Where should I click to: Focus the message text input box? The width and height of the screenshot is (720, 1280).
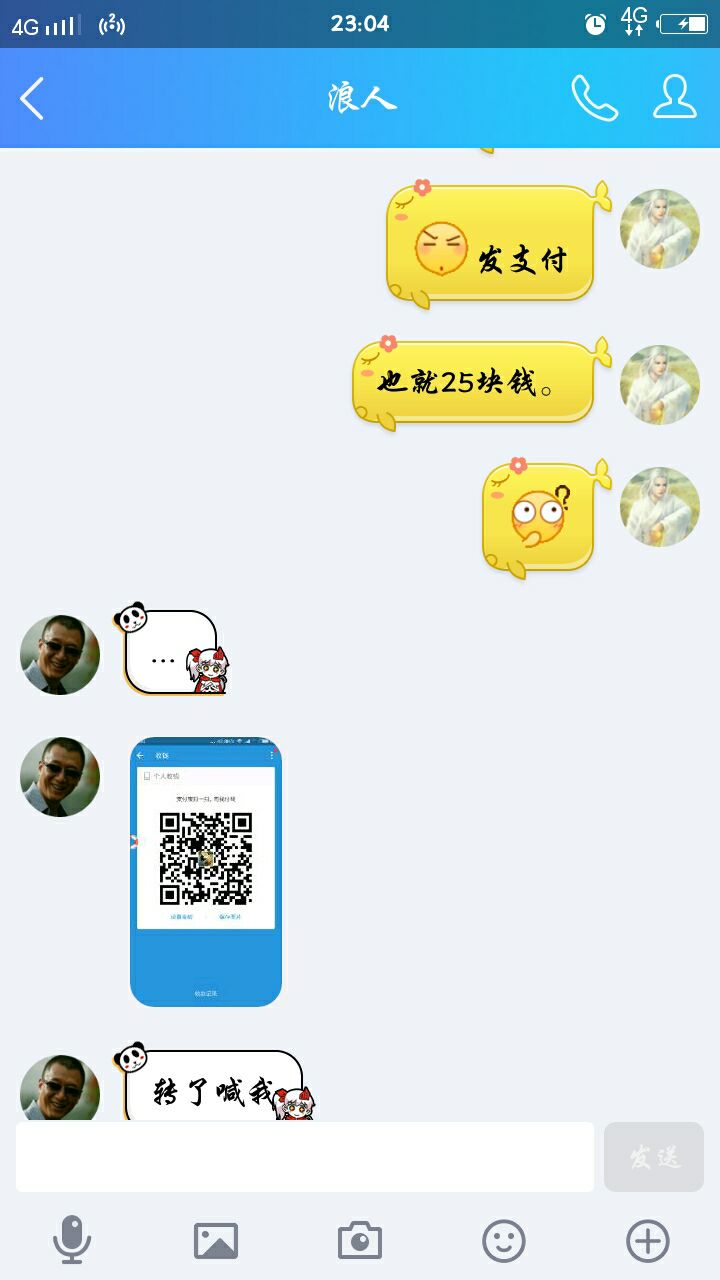[305, 1157]
